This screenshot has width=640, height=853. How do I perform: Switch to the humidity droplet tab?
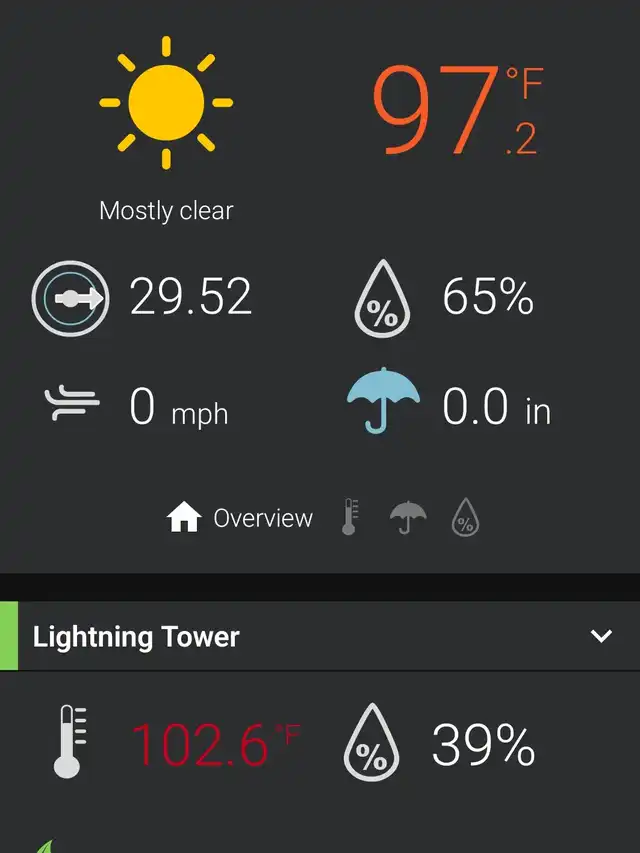click(x=465, y=518)
